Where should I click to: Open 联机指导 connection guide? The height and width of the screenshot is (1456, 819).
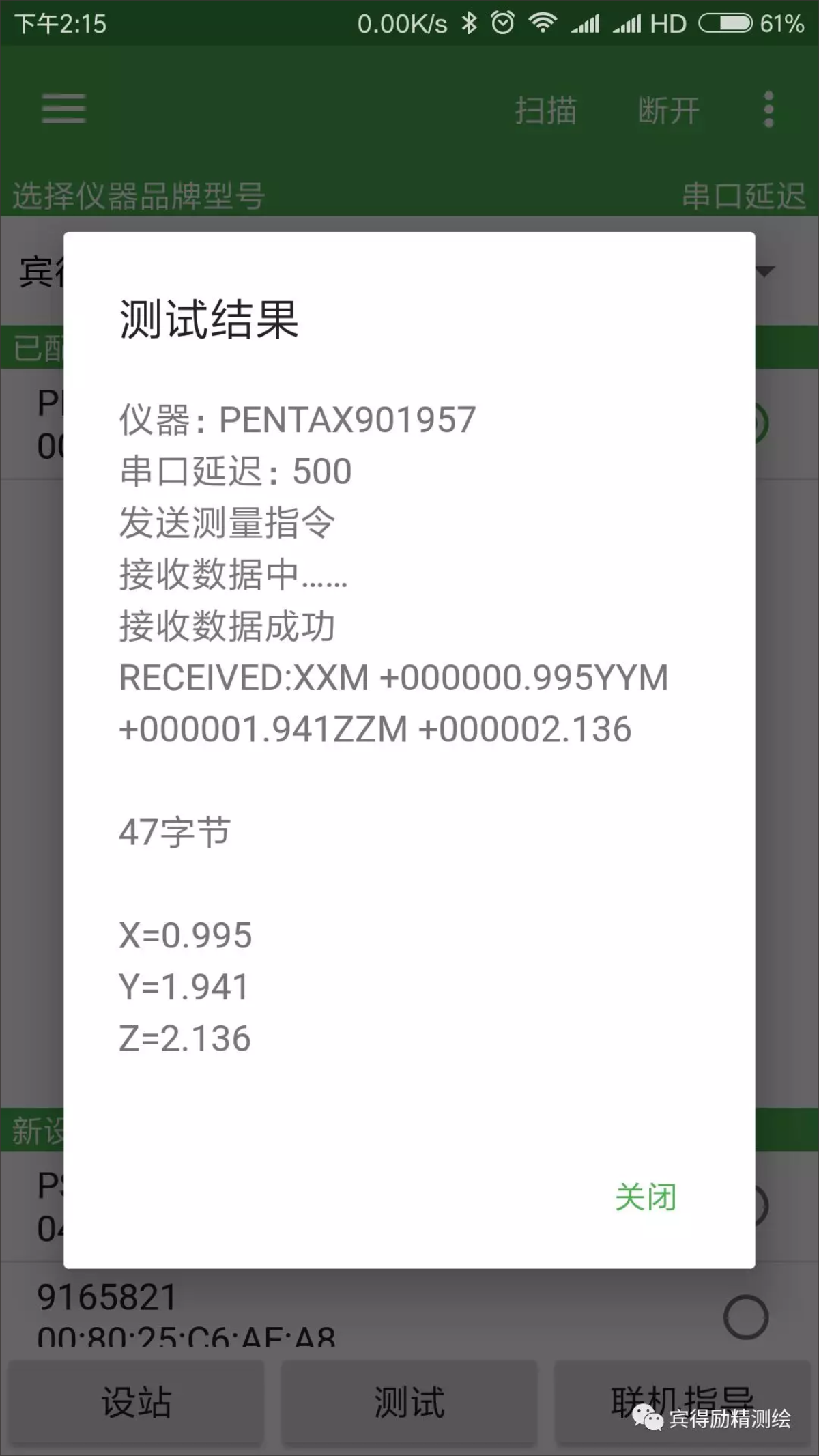click(x=682, y=1402)
